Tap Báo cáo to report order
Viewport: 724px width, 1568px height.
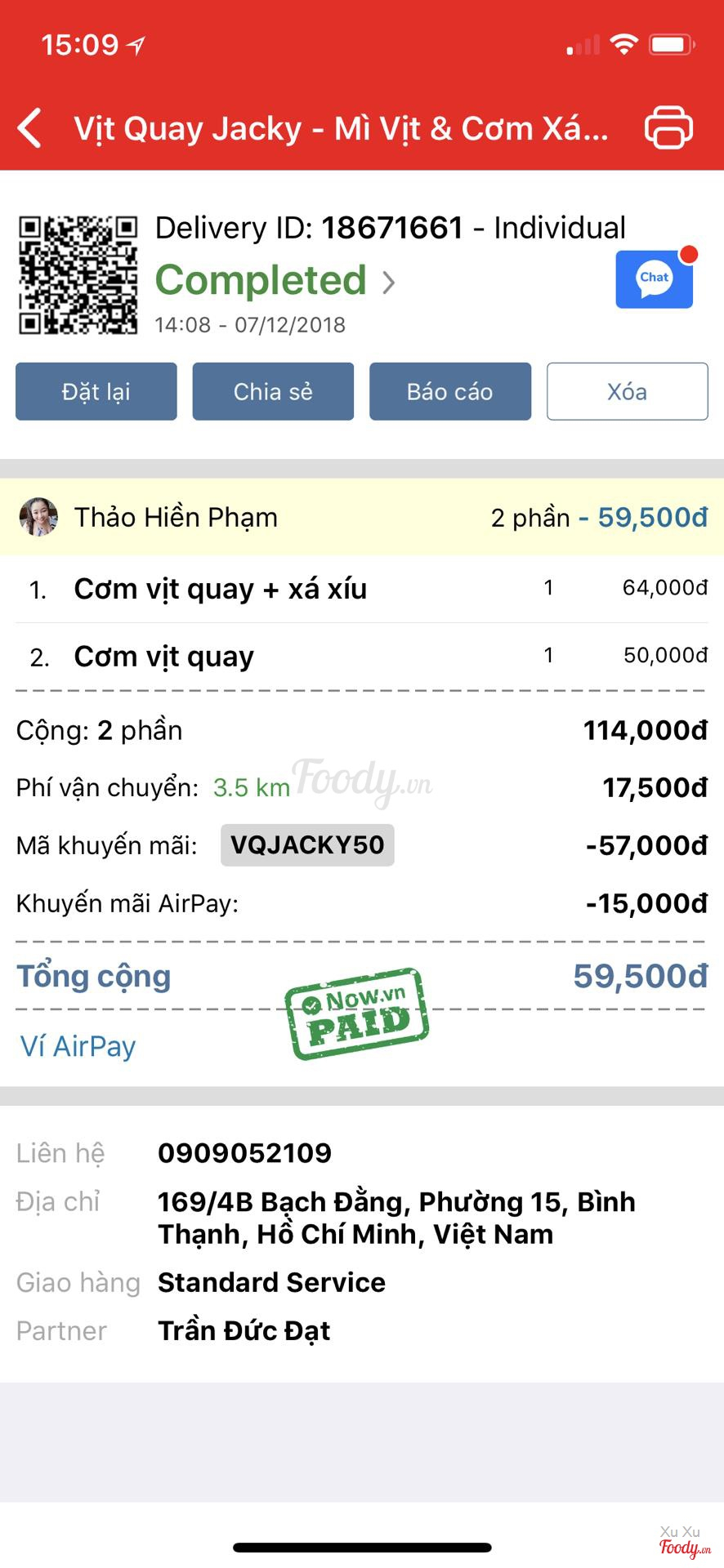coord(450,392)
